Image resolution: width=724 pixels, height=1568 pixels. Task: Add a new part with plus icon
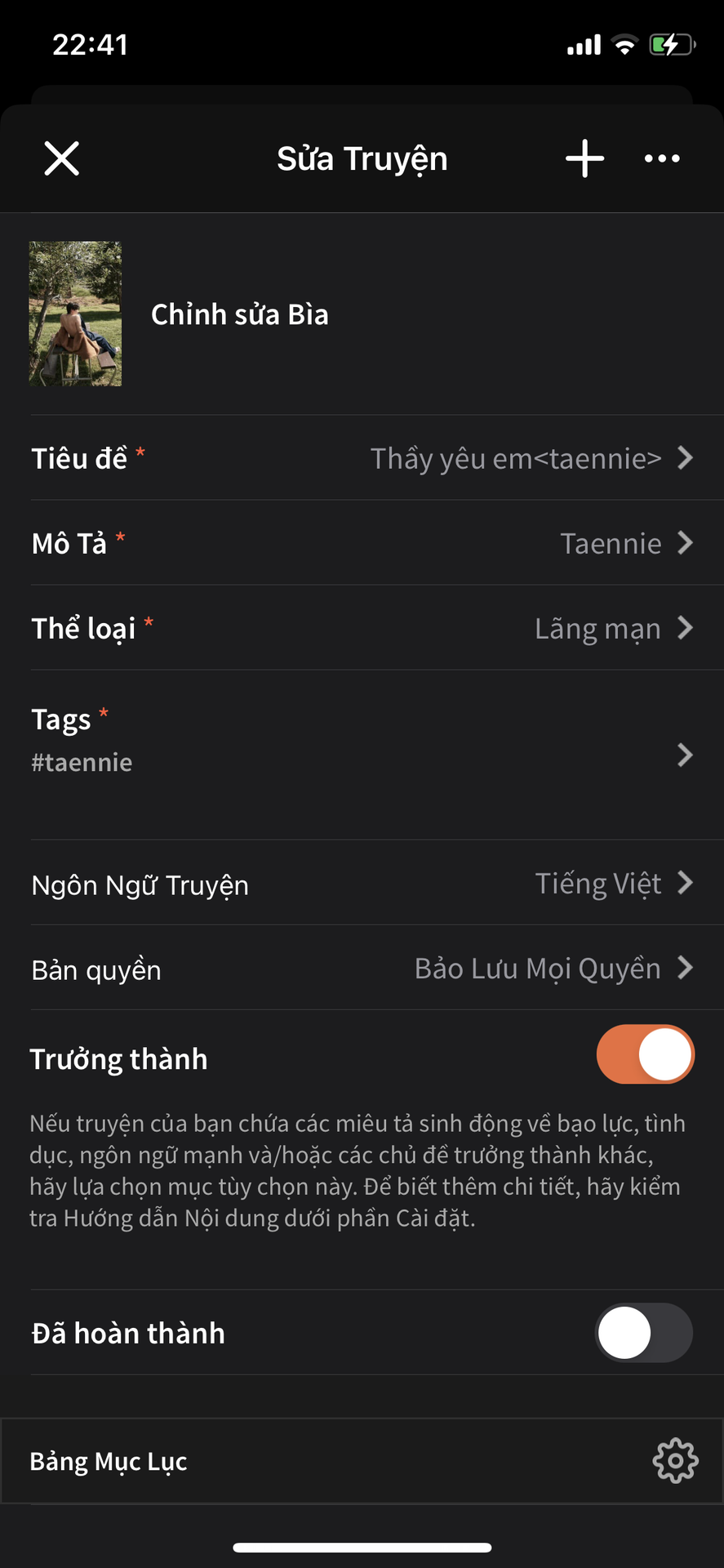coord(585,158)
